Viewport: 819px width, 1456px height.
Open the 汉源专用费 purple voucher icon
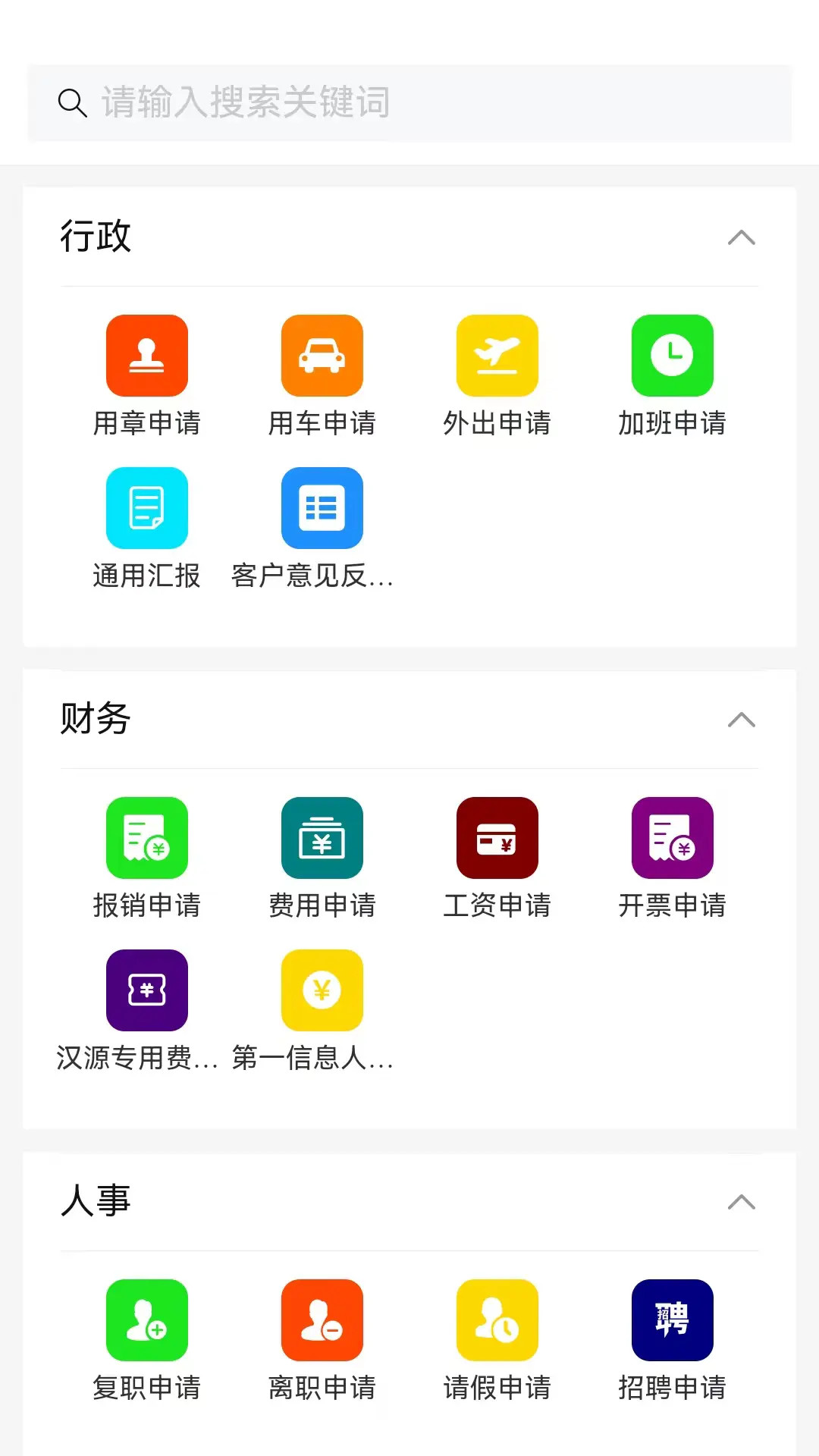pyautogui.click(x=147, y=990)
